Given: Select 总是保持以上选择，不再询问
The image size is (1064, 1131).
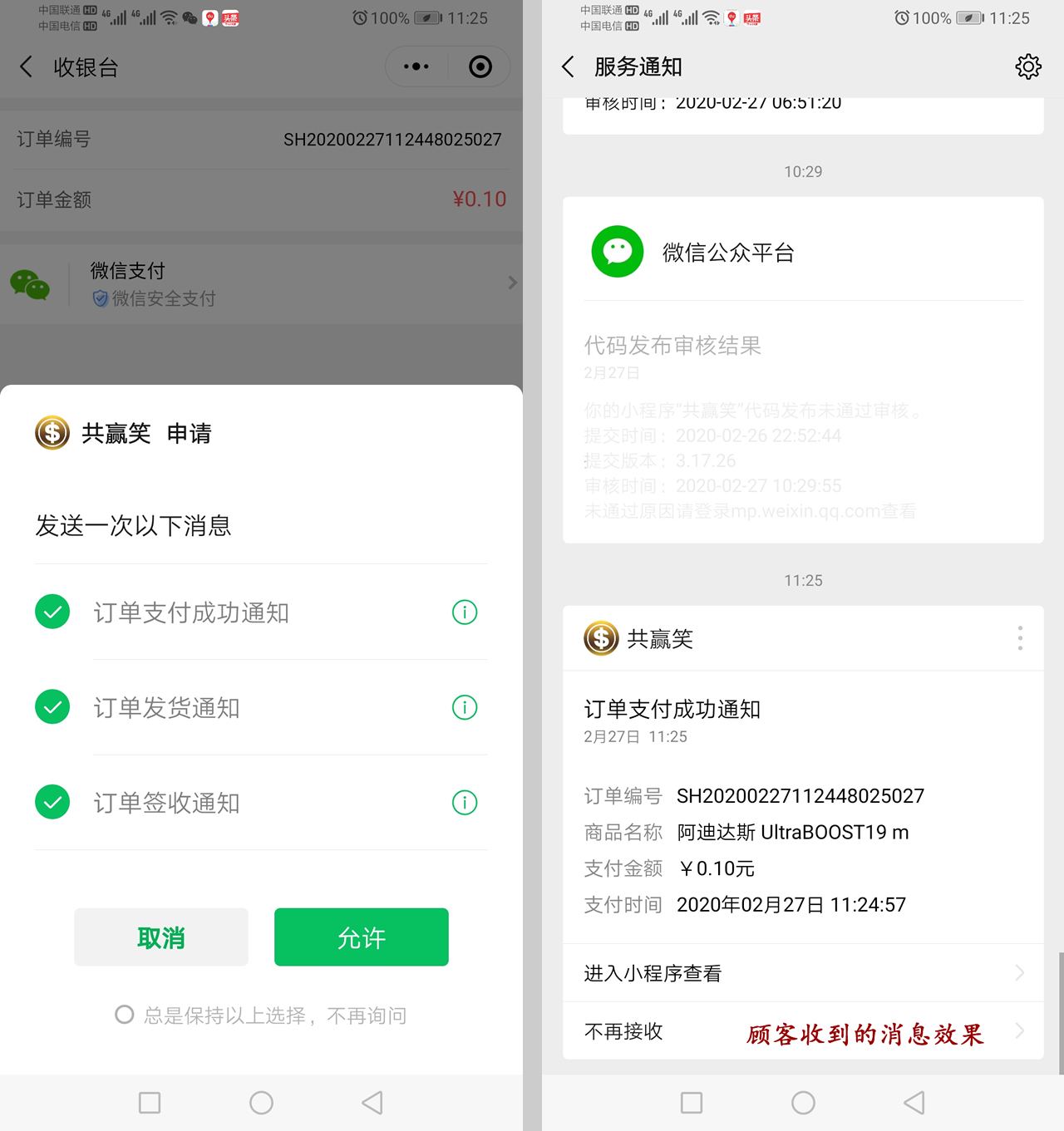Looking at the screenshot, I should tap(125, 1015).
